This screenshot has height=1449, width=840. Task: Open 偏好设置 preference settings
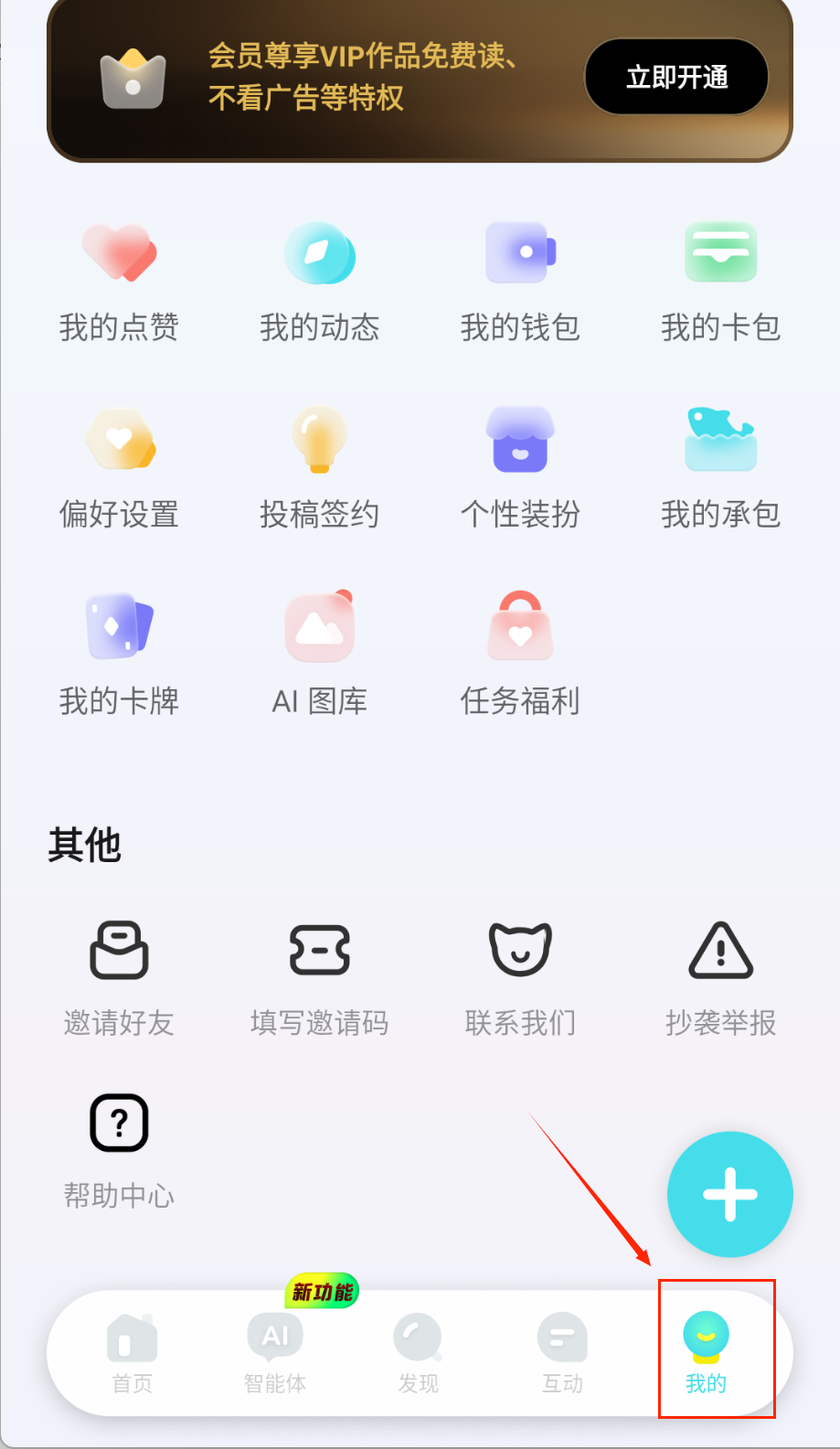coord(118,469)
